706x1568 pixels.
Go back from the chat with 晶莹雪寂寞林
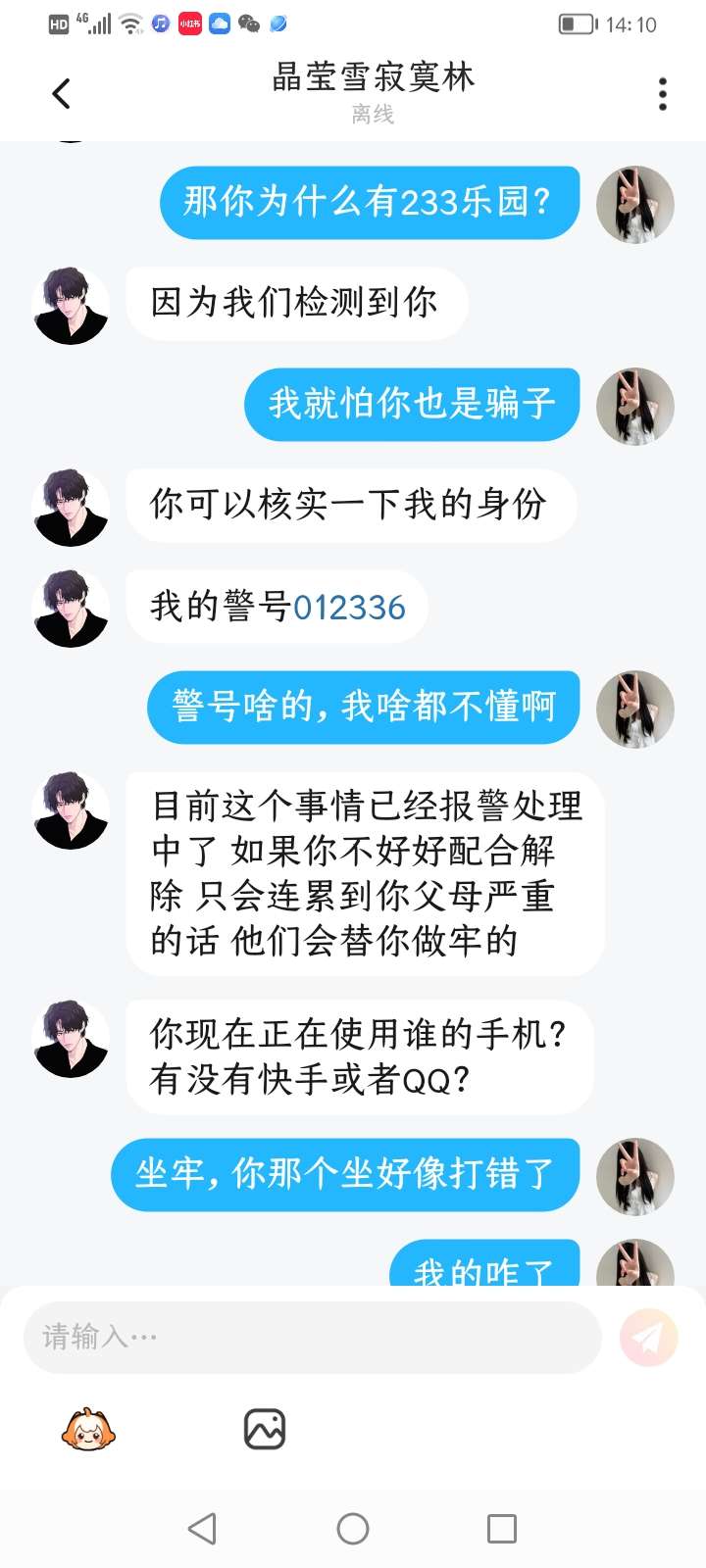coord(61,94)
